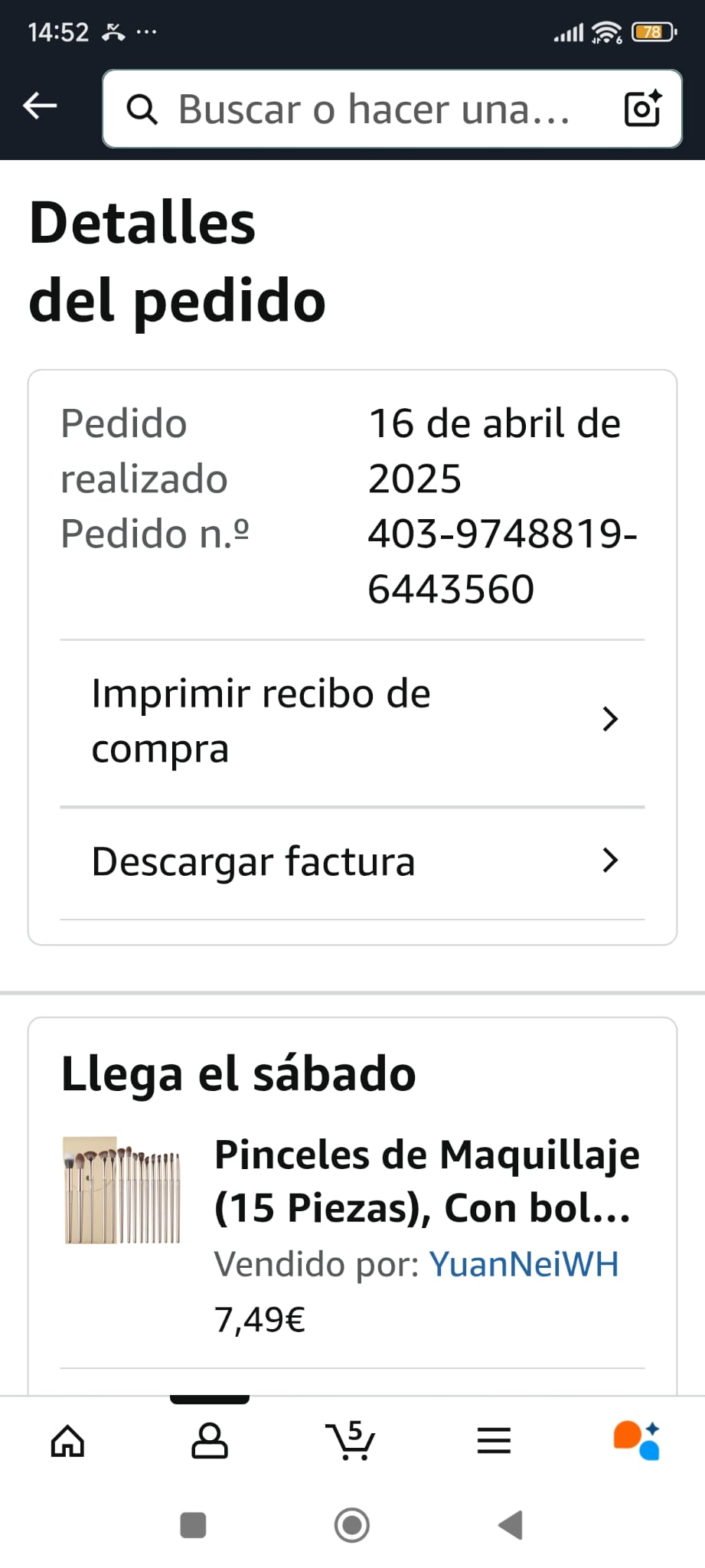
Task: Switch to the Home tab
Action: (67, 1441)
